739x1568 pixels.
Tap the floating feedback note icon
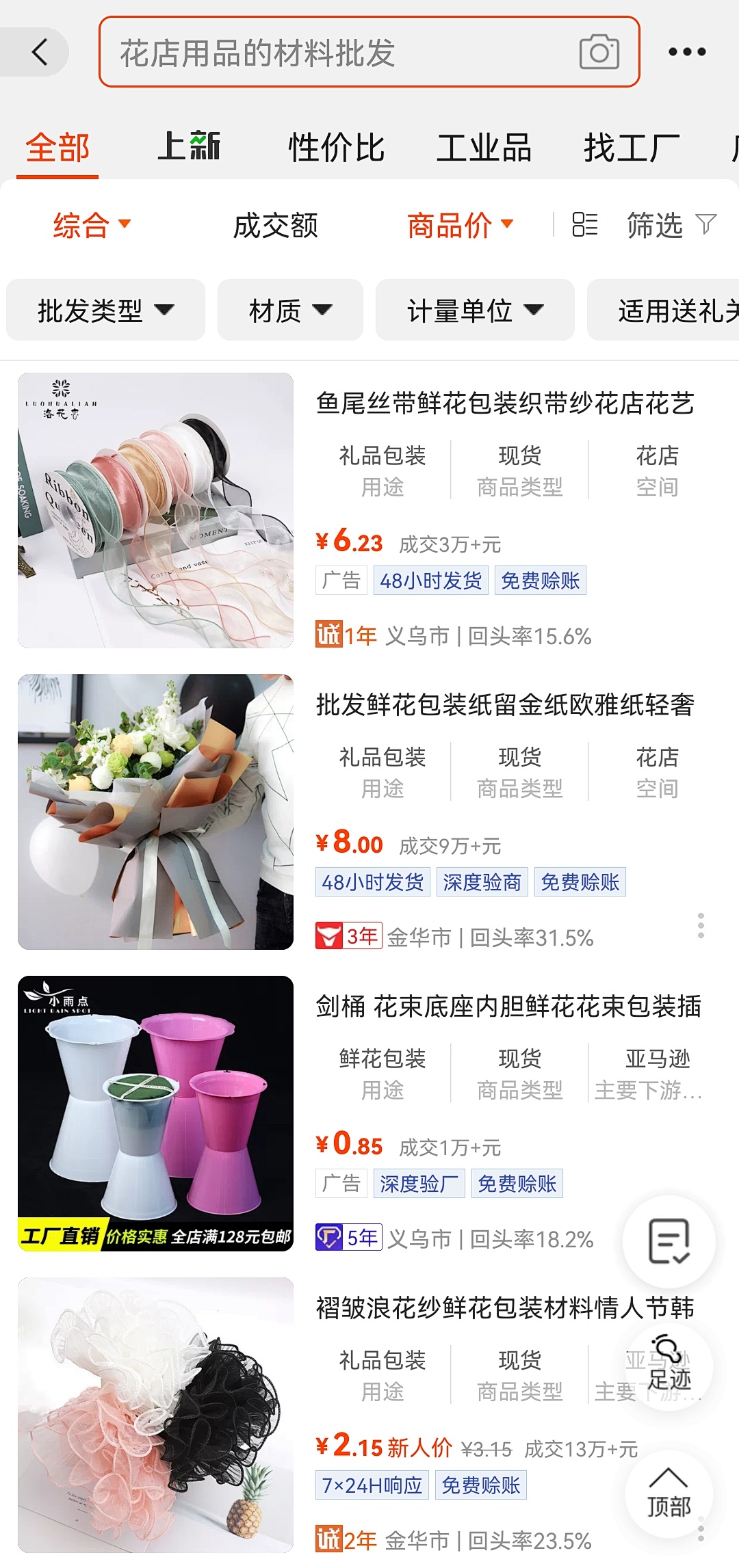point(669,1238)
